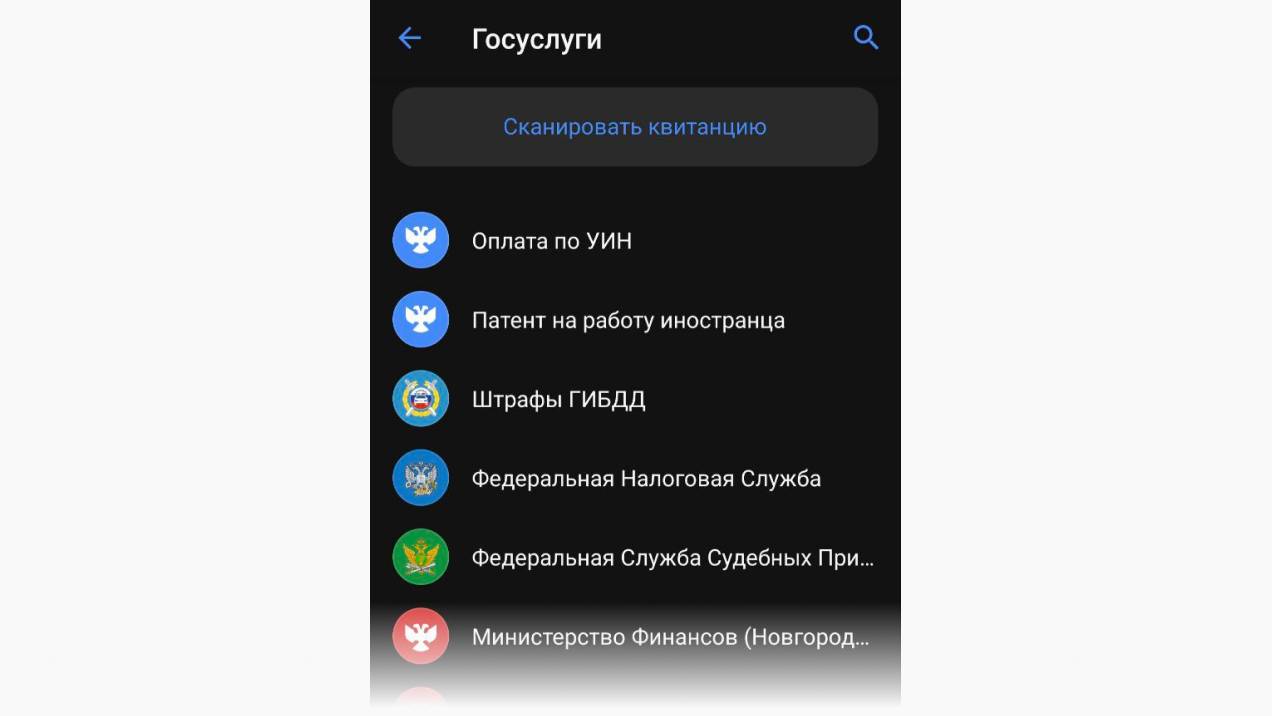Select Патент на работу иностранца
Viewport: 1272px width, 716px height.
click(627, 321)
